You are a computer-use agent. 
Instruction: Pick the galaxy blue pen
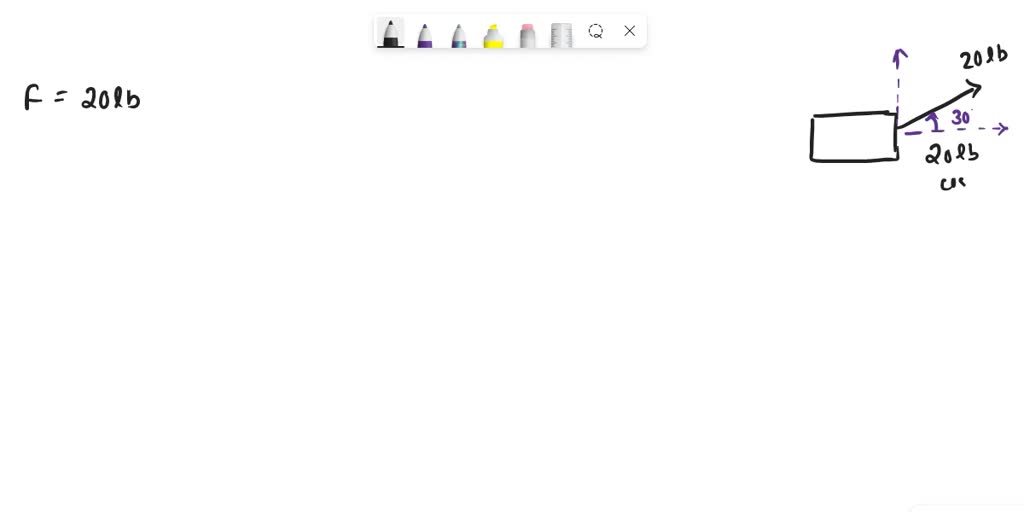point(459,35)
